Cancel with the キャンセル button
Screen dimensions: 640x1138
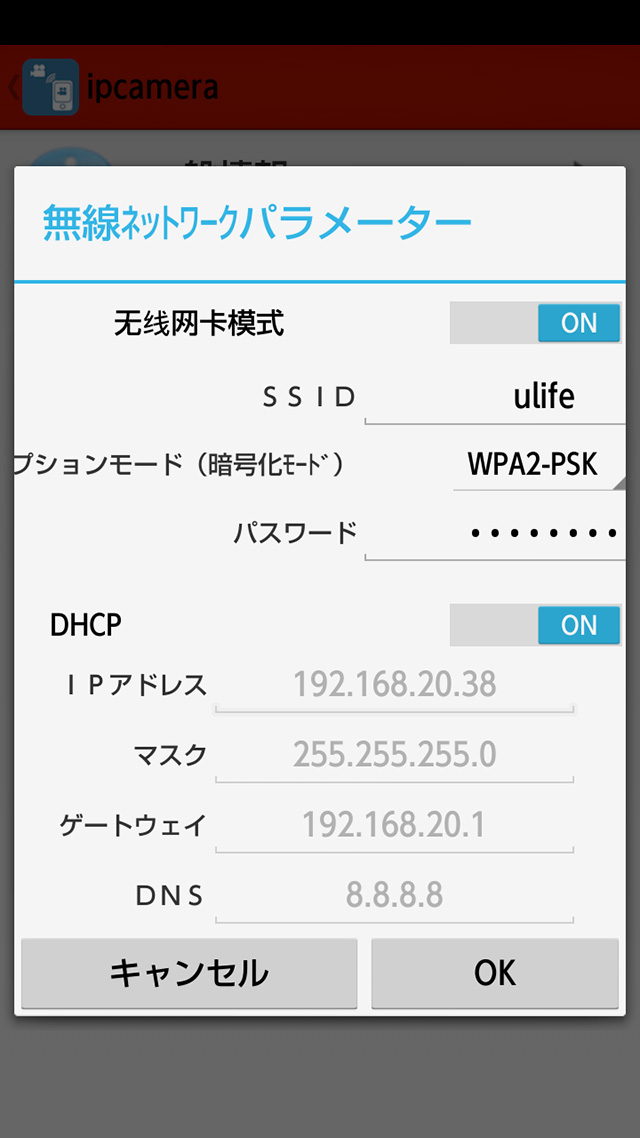pos(189,973)
